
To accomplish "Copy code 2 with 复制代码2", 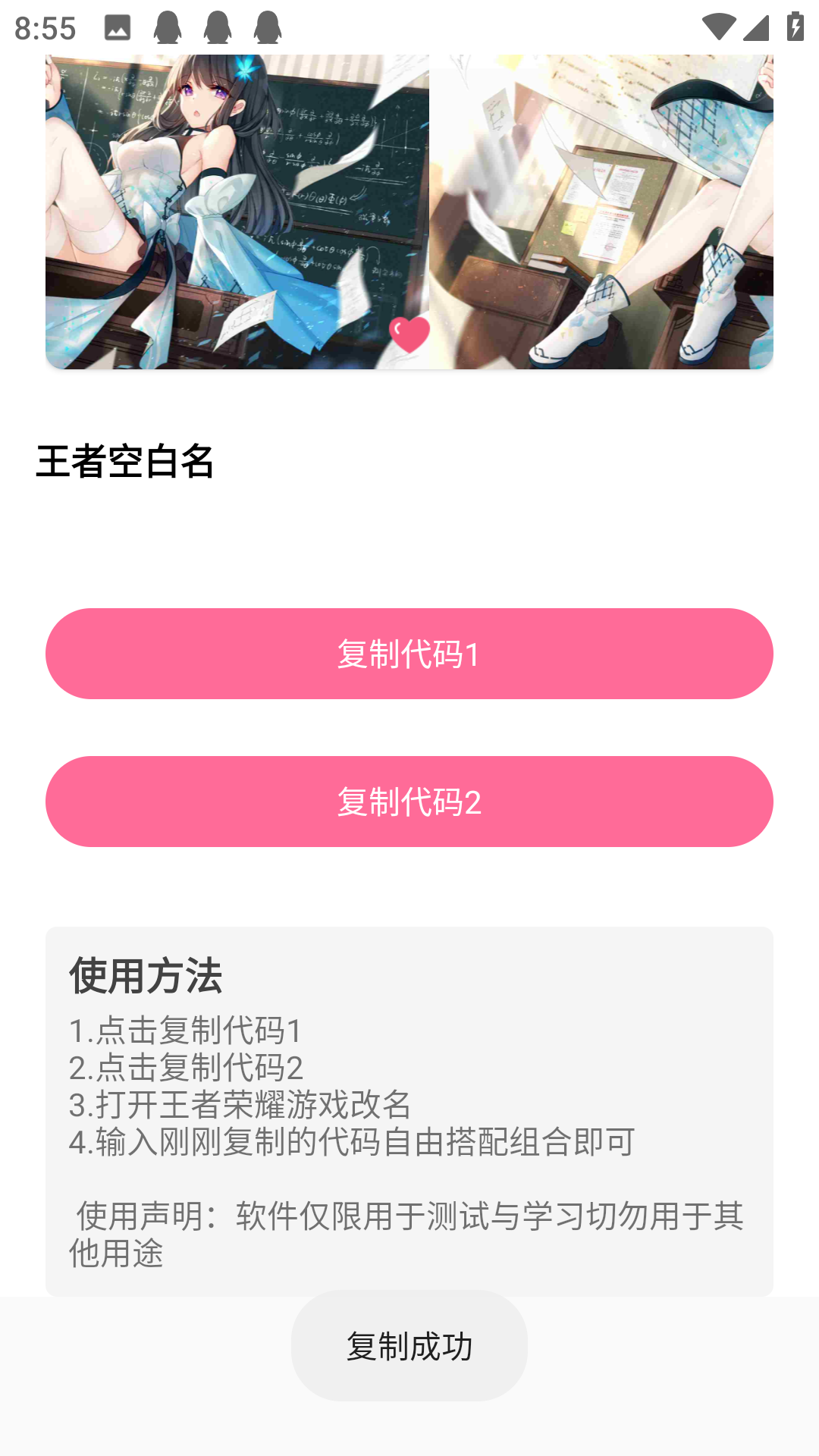I will point(409,802).
